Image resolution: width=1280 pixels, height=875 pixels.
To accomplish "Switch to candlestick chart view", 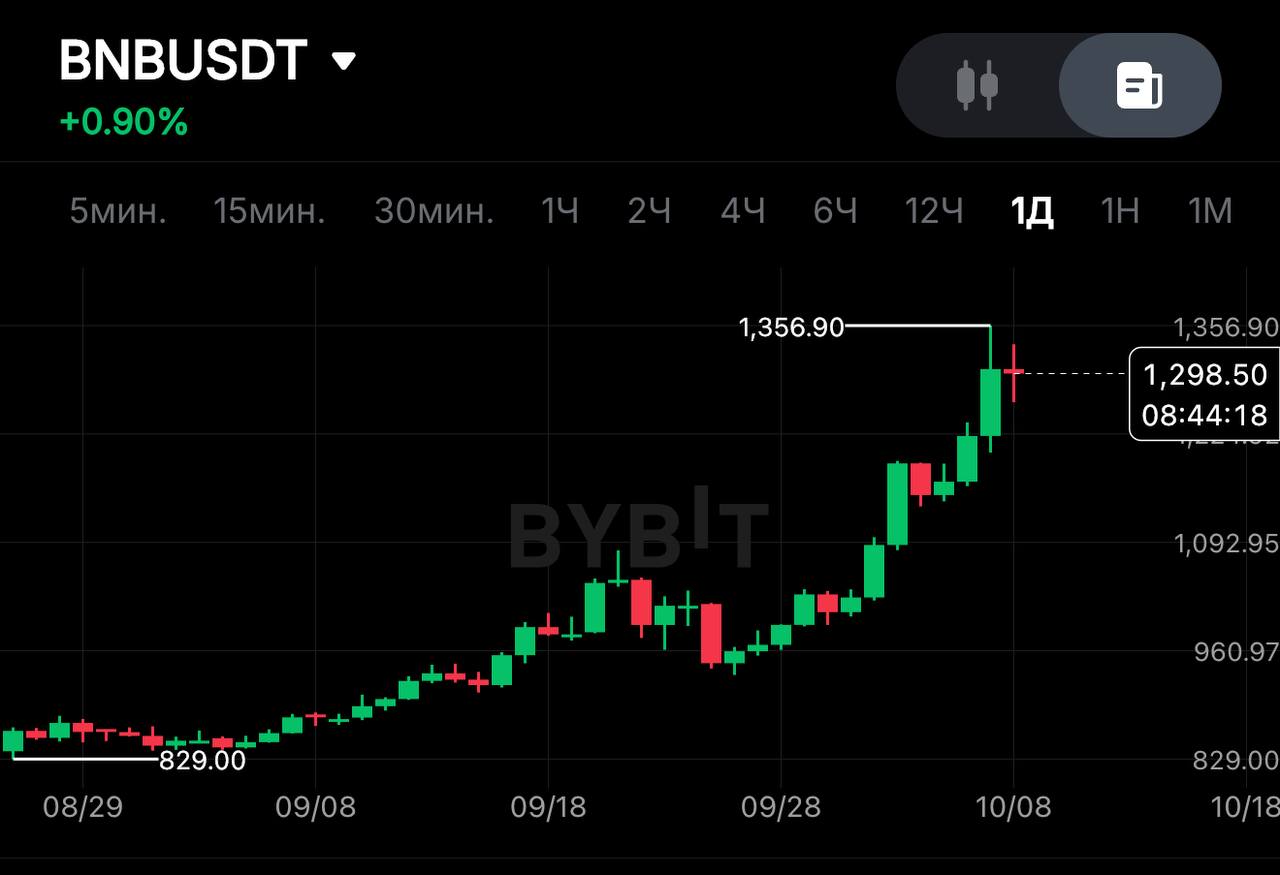I will tap(977, 85).
